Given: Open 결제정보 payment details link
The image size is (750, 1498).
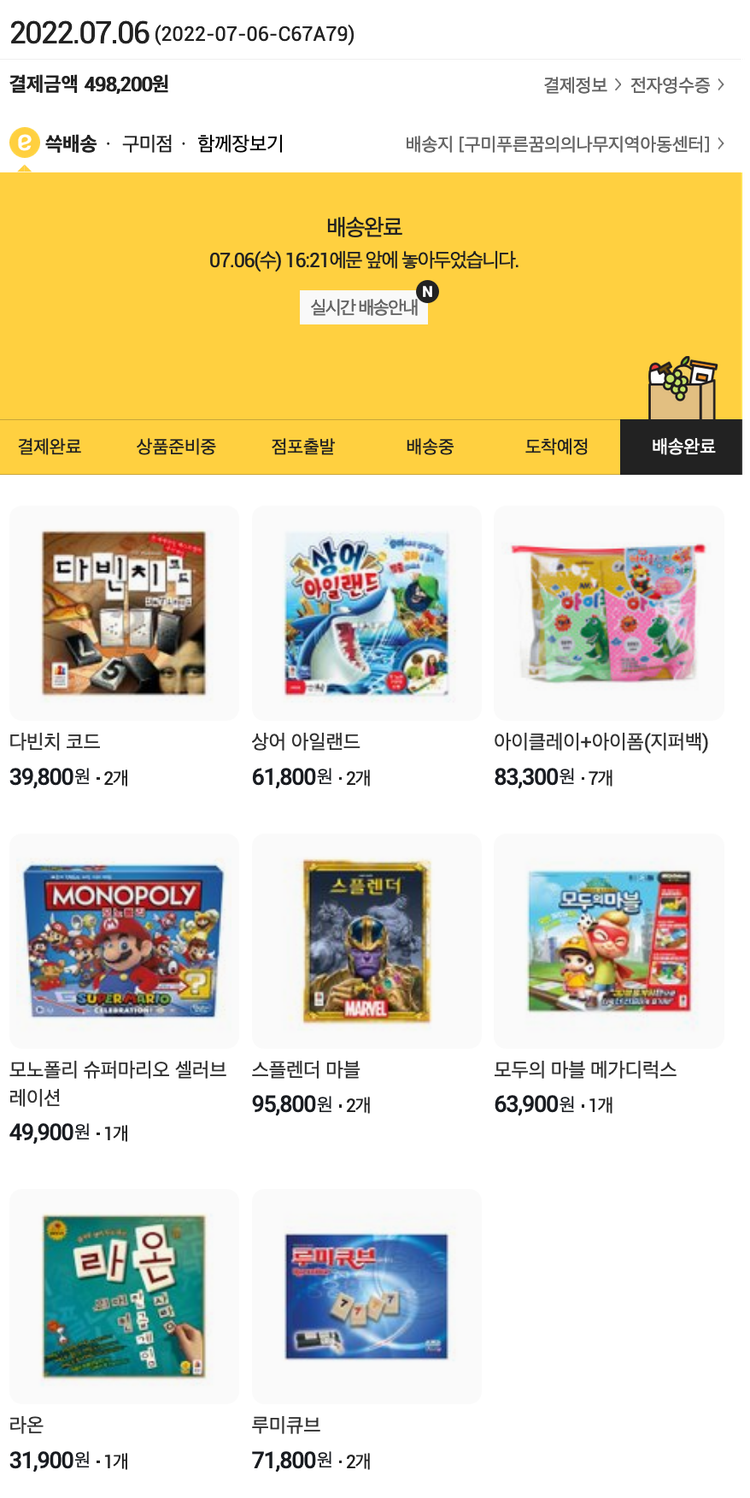Looking at the screenshot, I should pos(582,85).
